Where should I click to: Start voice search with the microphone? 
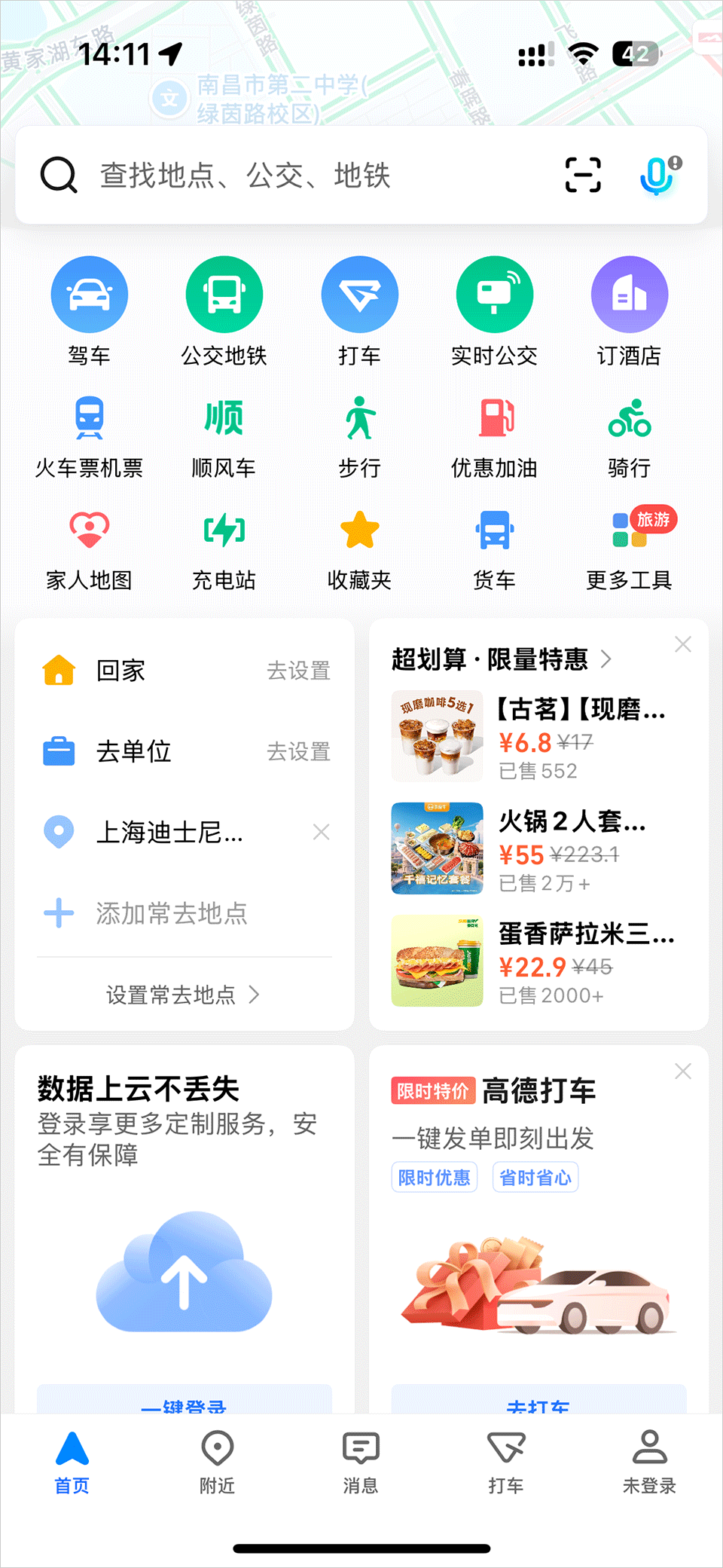coord(657,176)
